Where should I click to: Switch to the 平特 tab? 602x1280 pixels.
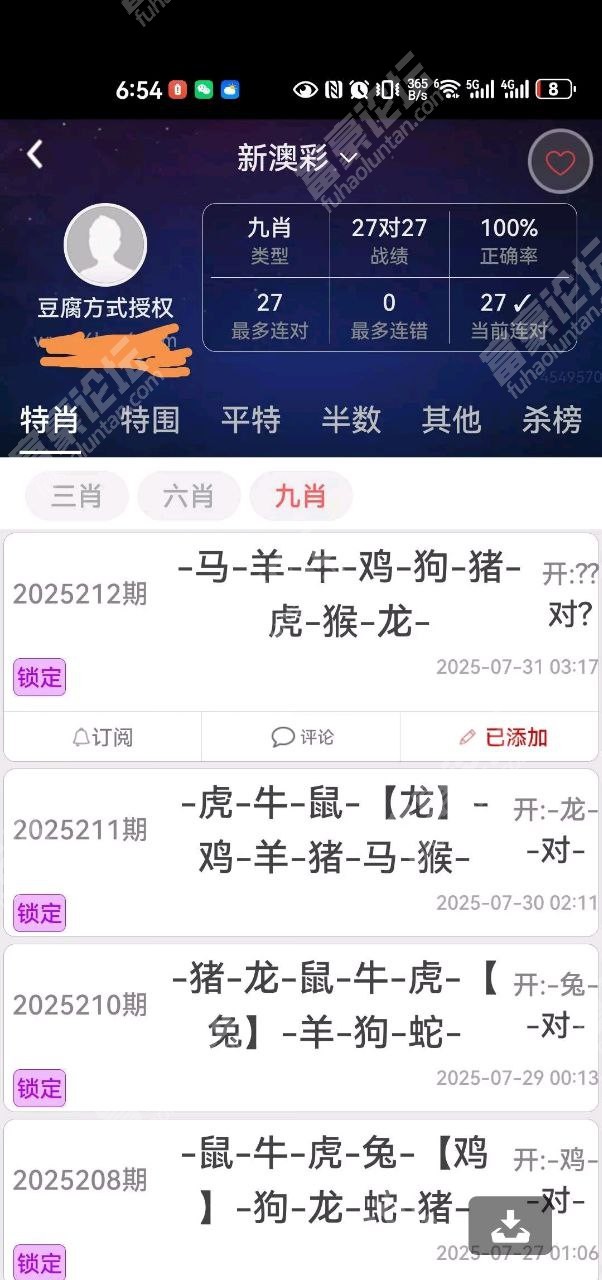tap(250, 420)
